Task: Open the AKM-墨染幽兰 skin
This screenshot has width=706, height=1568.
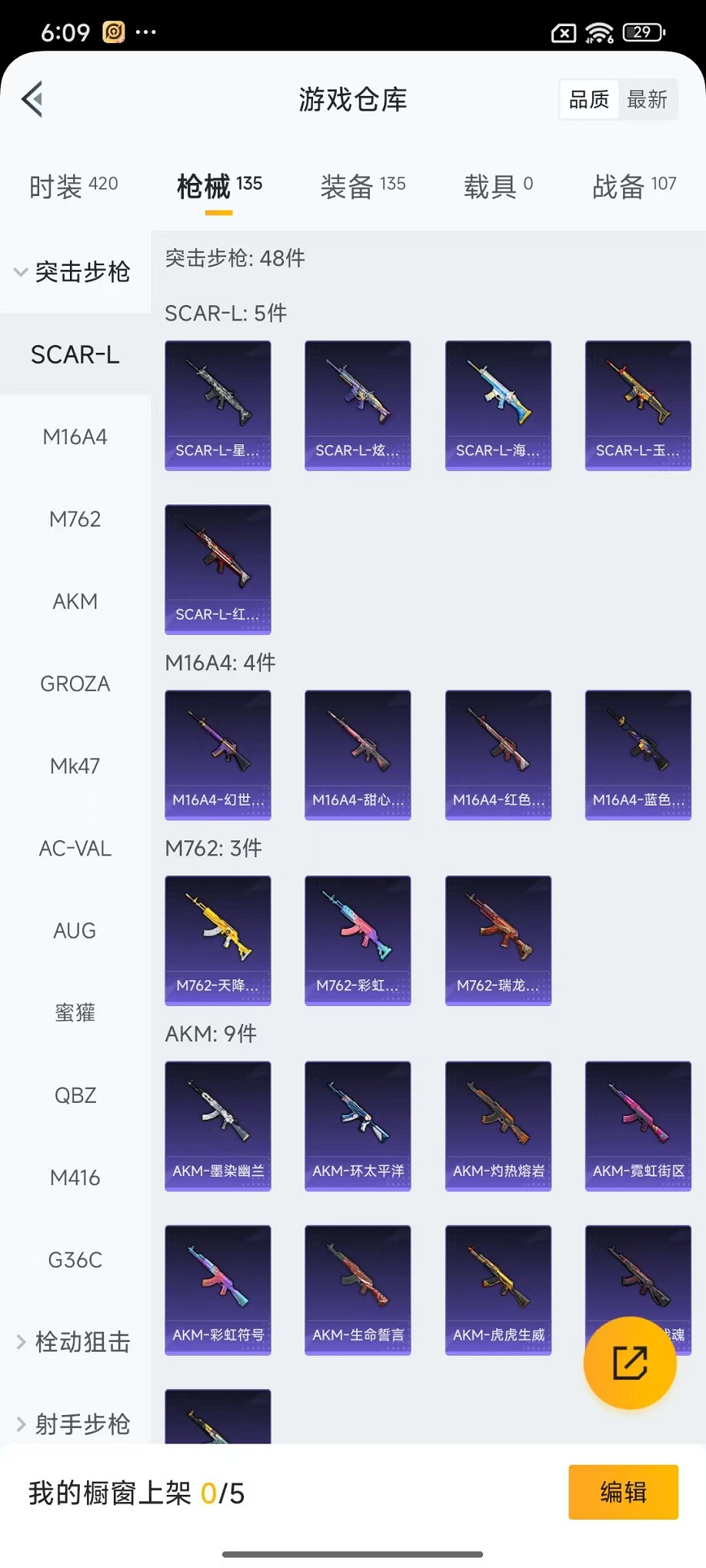Action: [218, 1125]
